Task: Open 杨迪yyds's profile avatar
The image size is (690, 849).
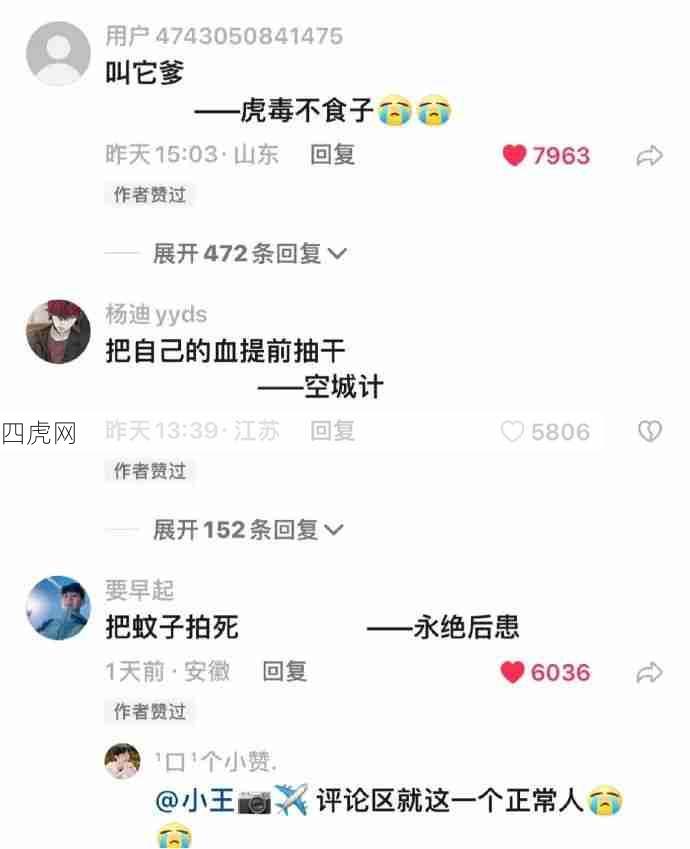Action: pos(58,331)
